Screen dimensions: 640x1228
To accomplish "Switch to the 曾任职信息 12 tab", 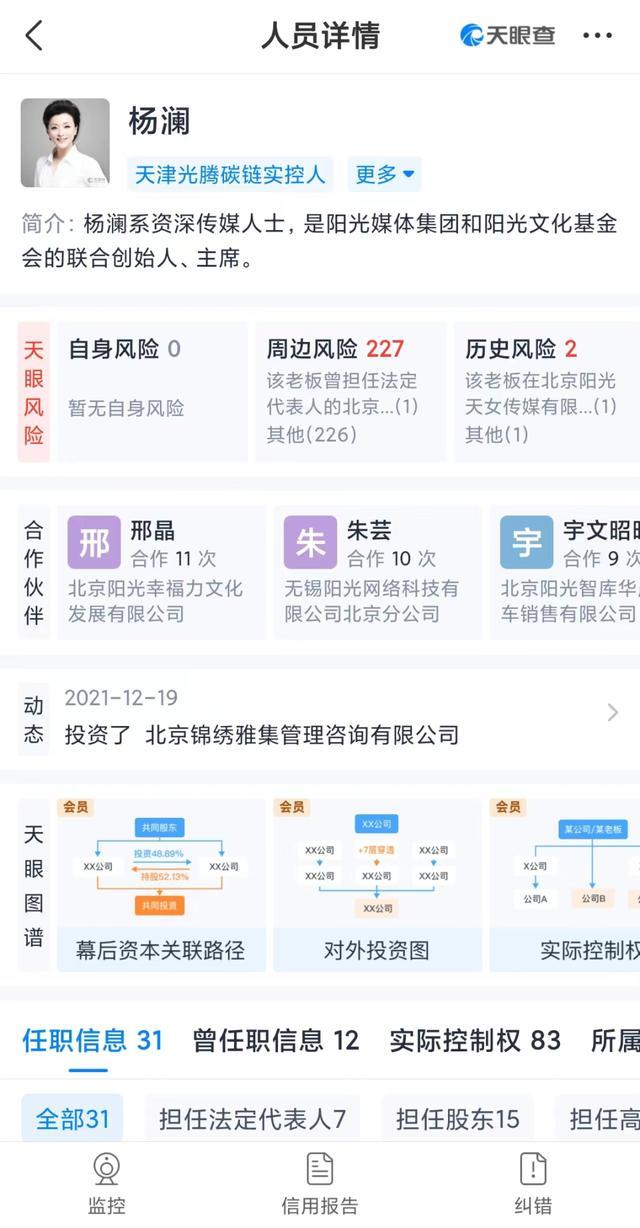I will 275,1041.
